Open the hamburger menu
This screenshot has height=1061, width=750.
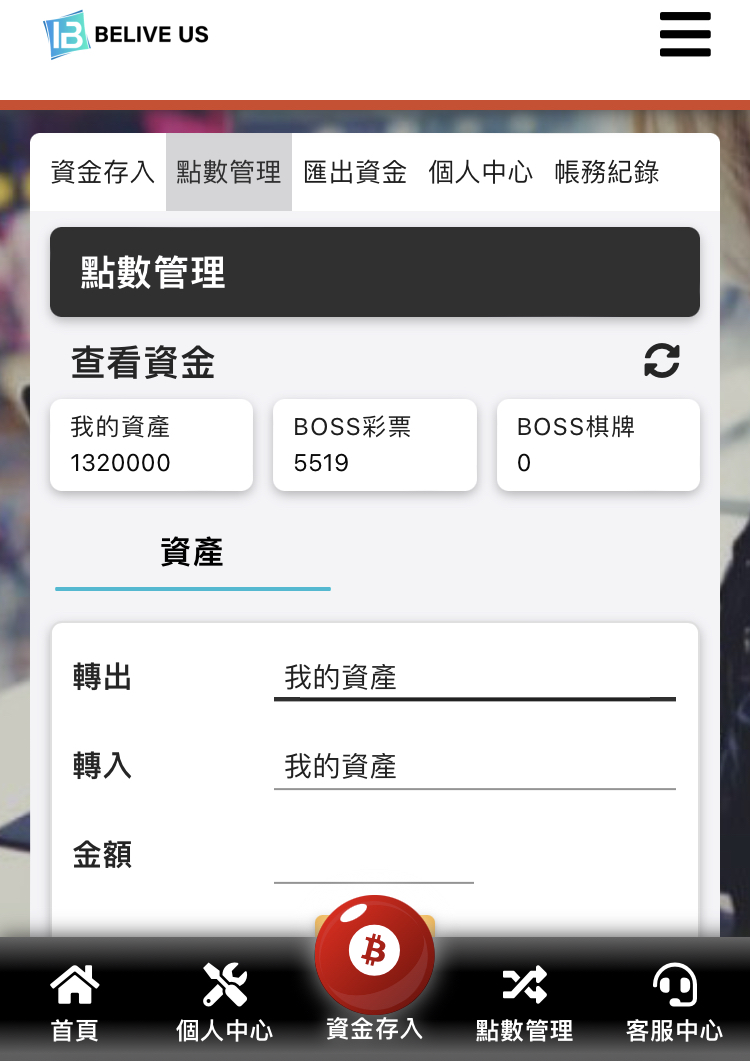tap(685, 34)
